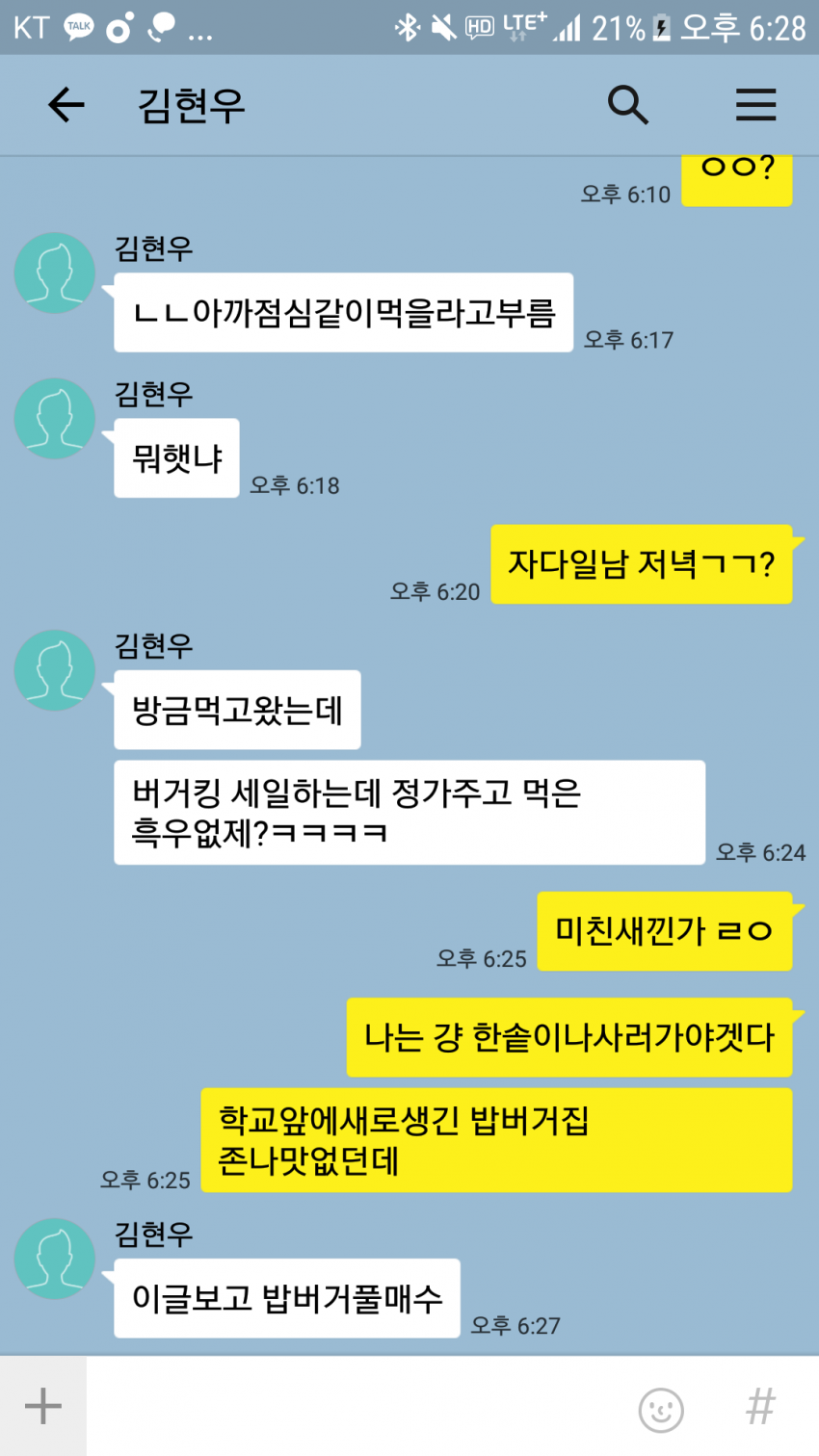Go back from the 김현우 chat
Screen dimensions: 819x1456
66,104
